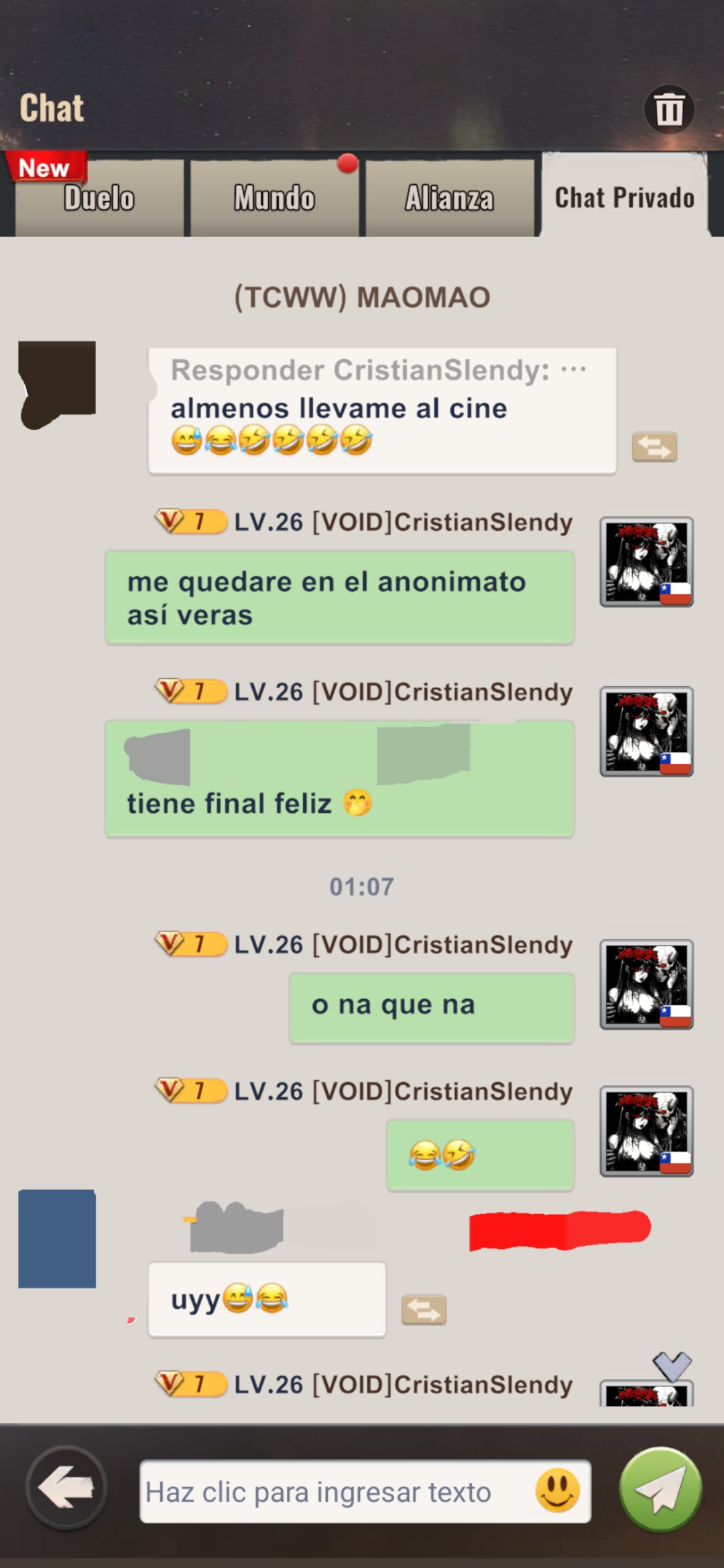Viewport: 724px width, 1568px height.
Task: Send message with the green plane button
Action: [x=660, y=1489]
